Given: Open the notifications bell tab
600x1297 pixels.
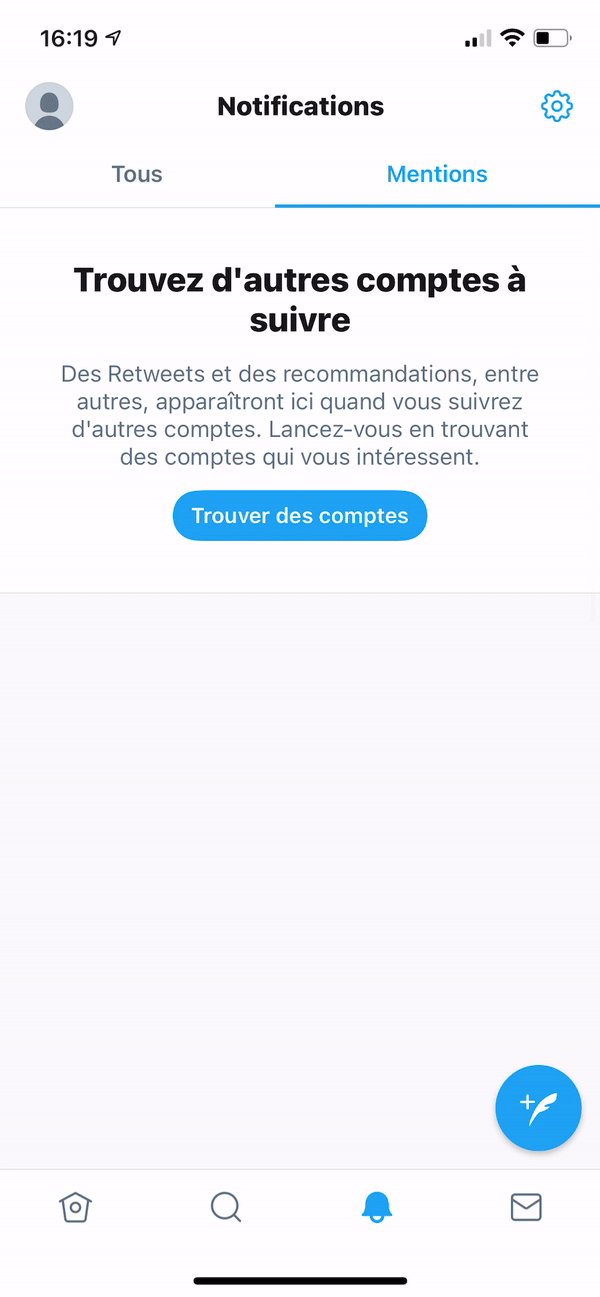Looking at the screenshot, I should (376, 1207).
